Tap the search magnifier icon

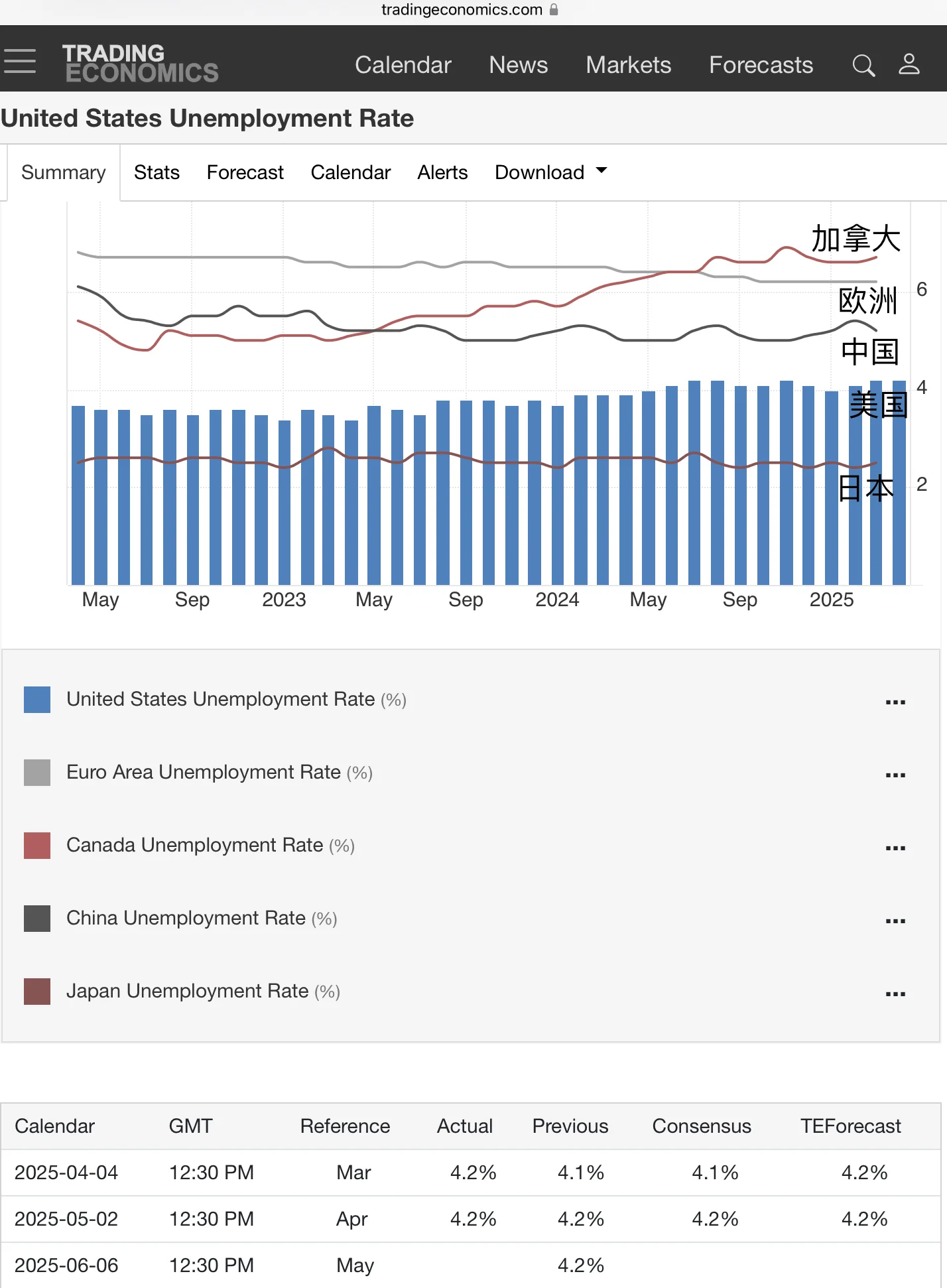click(863, 65)
